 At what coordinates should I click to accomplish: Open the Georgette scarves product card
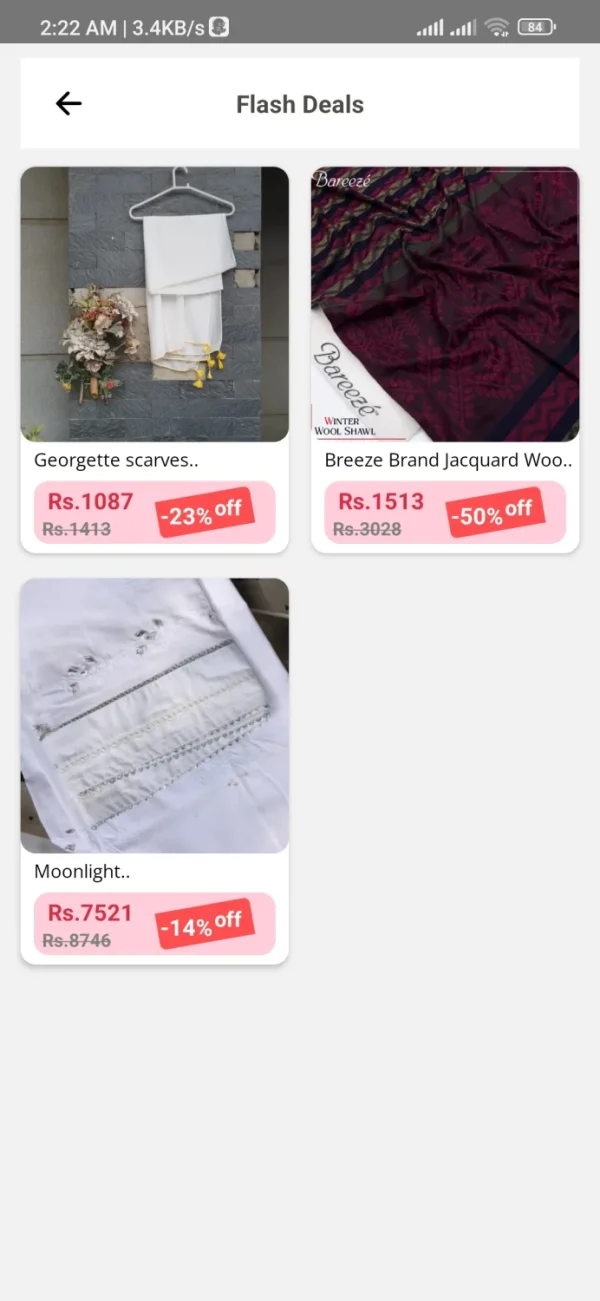(155, 359)
